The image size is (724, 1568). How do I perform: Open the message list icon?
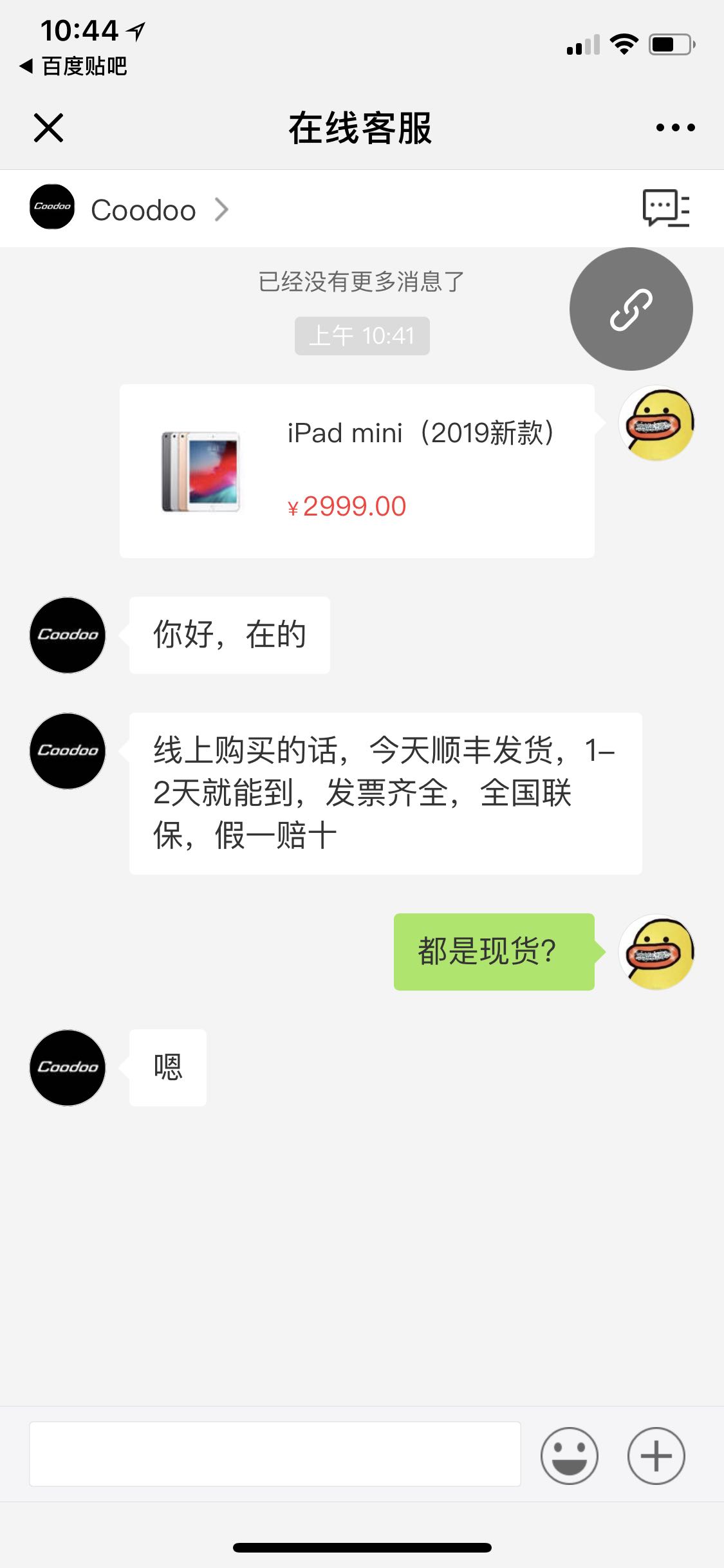tap(666, 209)
